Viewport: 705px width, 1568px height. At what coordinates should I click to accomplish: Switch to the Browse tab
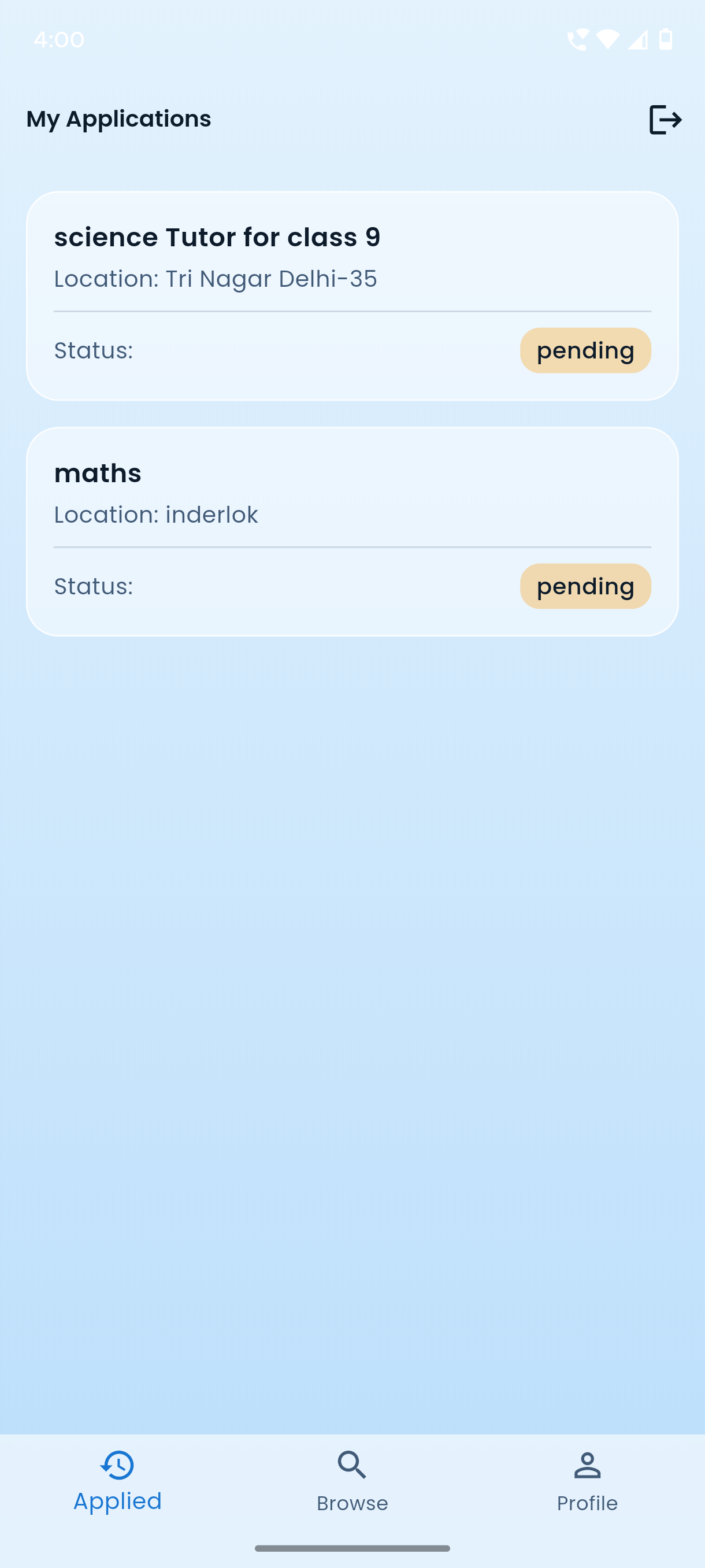[x=352, y=1482]
